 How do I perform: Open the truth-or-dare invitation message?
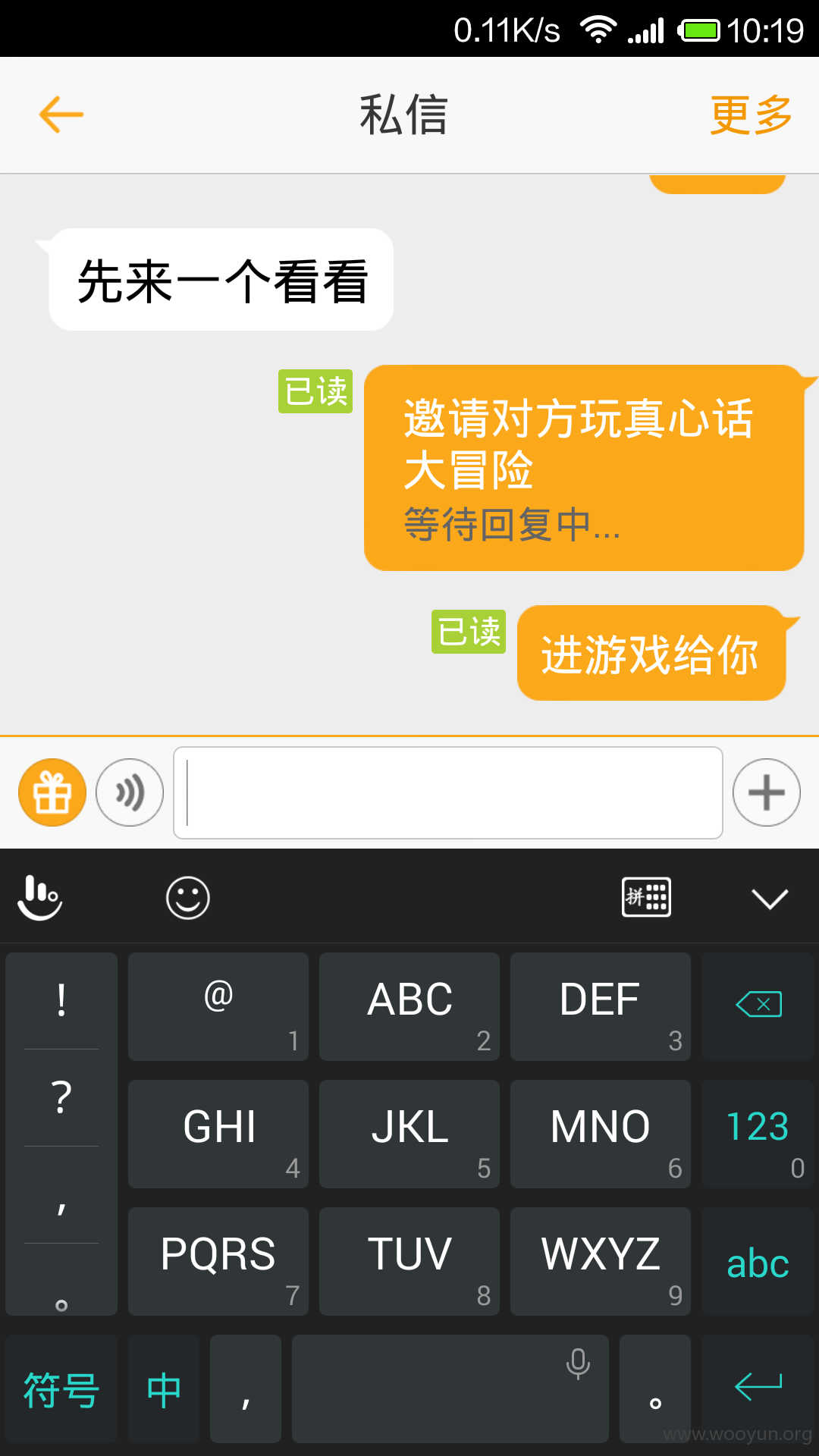(x=584, y=468)
